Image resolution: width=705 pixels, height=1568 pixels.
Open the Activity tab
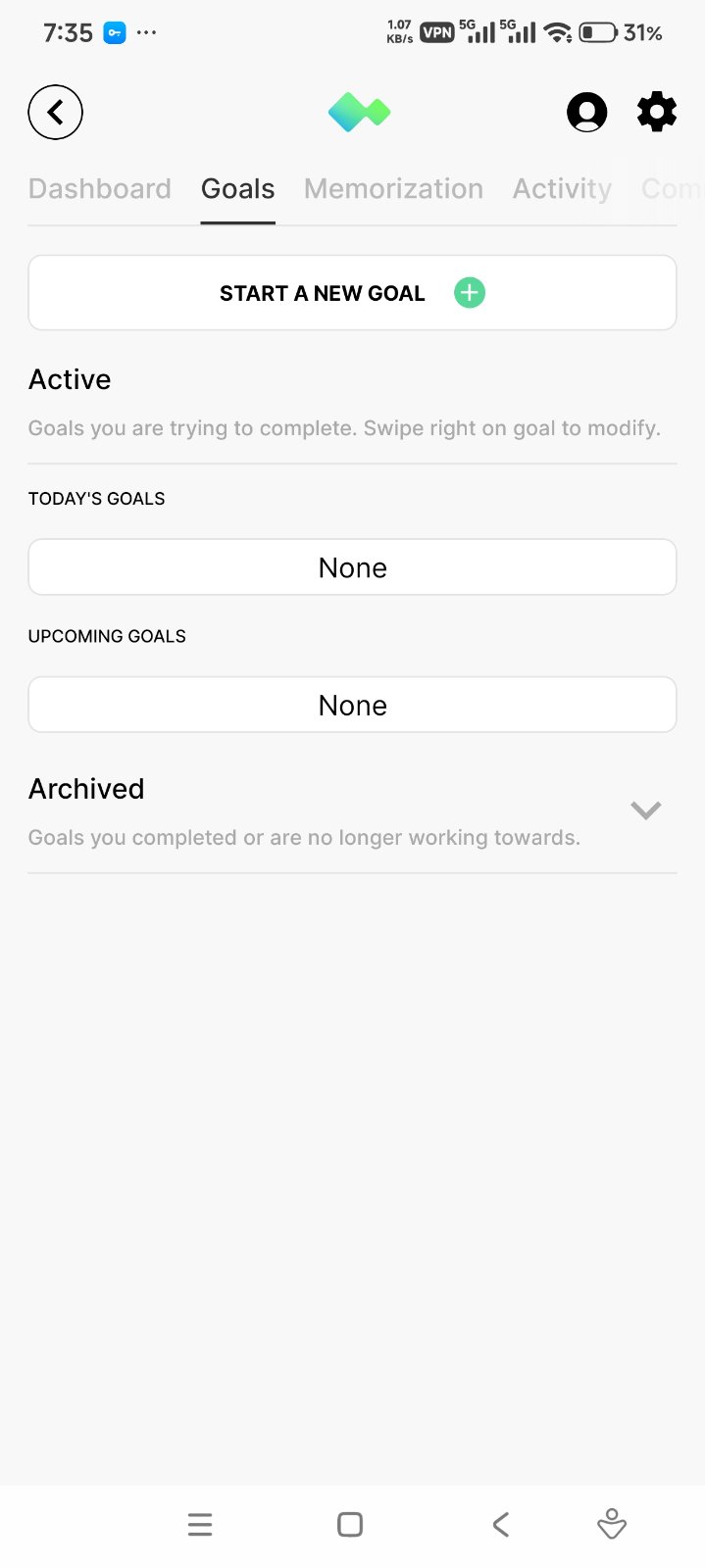tap(562, 188)
